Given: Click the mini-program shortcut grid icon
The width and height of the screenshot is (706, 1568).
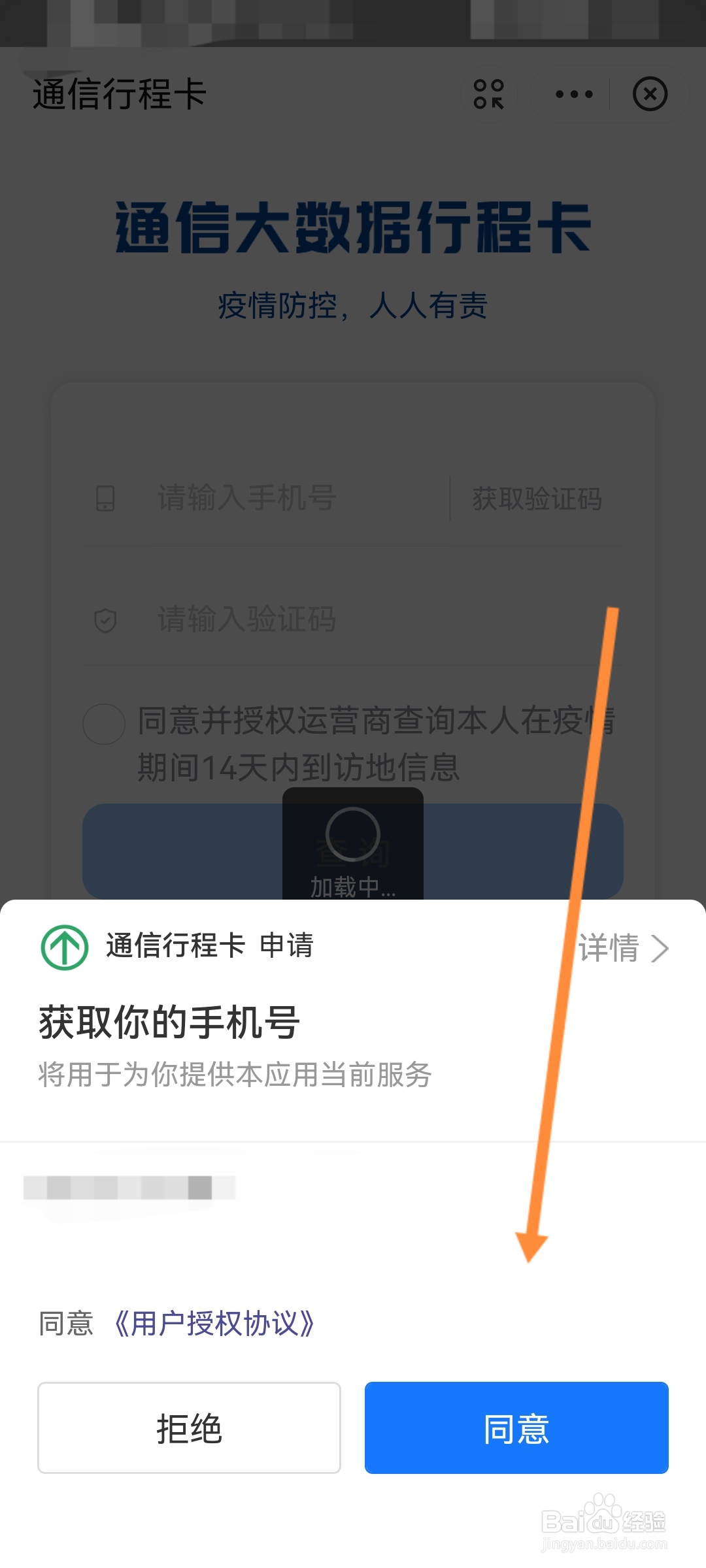Looking at the screenshot, I should tap(489, 95).
